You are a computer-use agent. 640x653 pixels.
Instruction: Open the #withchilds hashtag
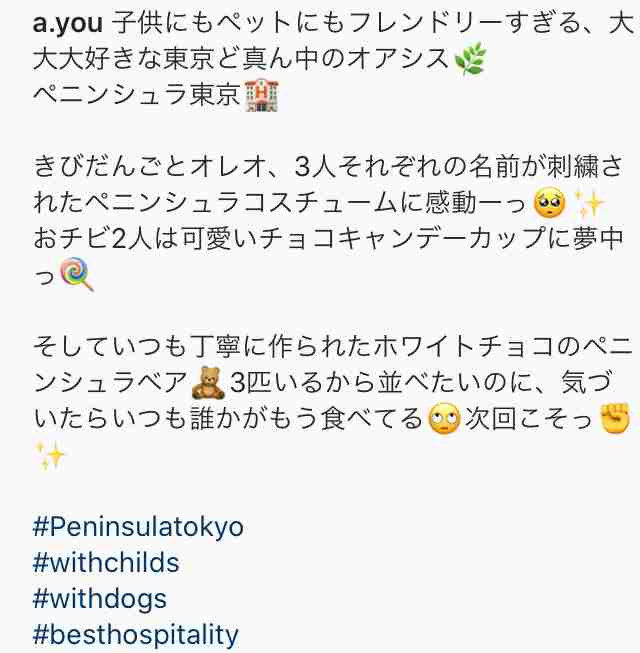pos(106,562)
